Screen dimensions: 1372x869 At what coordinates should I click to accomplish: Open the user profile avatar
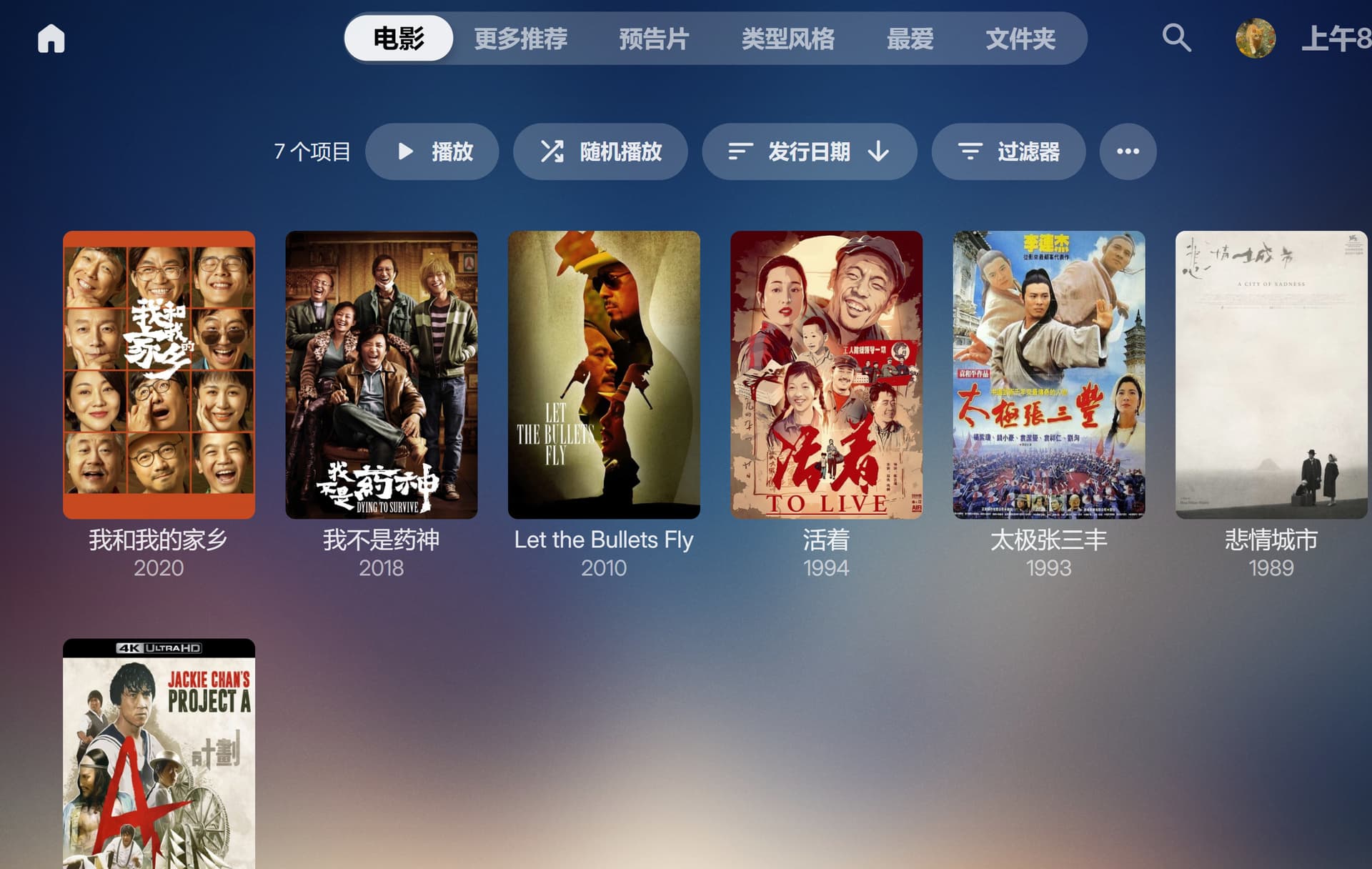pos(1256,38)
